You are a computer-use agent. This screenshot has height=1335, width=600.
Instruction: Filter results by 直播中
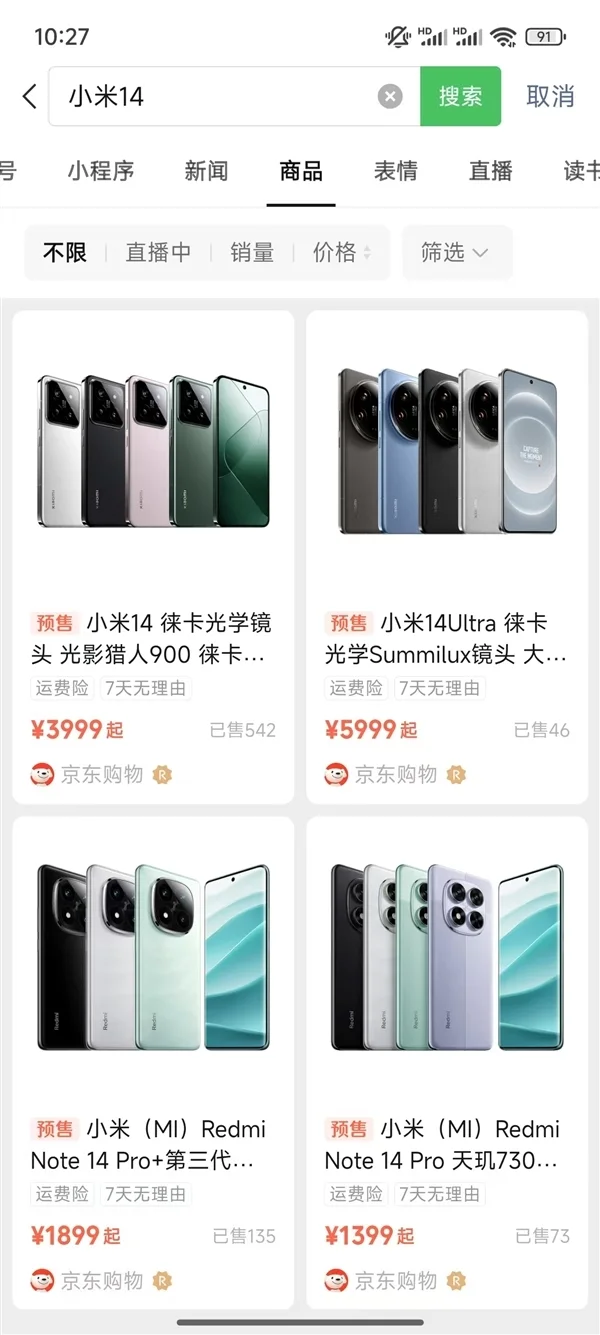tap(158, 253)
